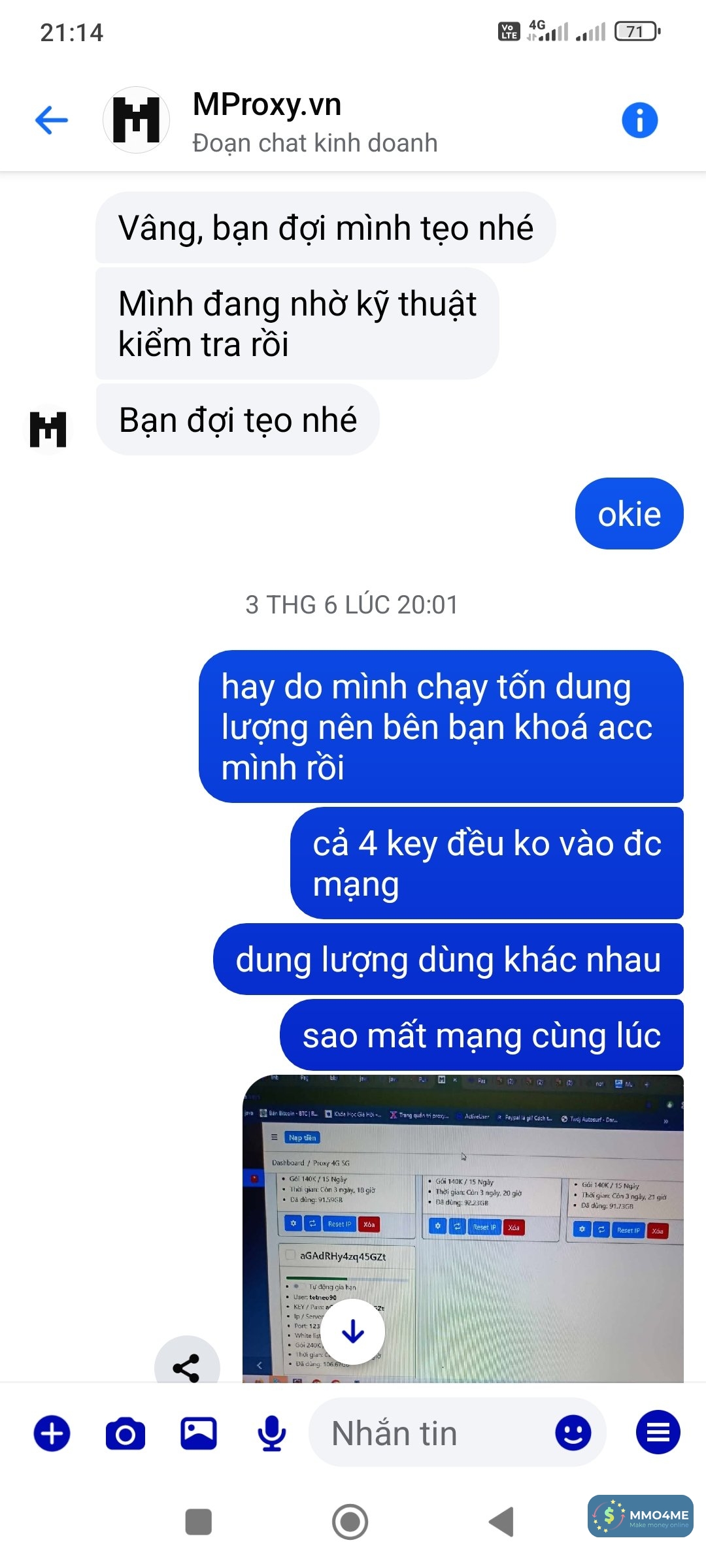Open MProxy.vn profile header
The image size is (706, 1568).
268,122
